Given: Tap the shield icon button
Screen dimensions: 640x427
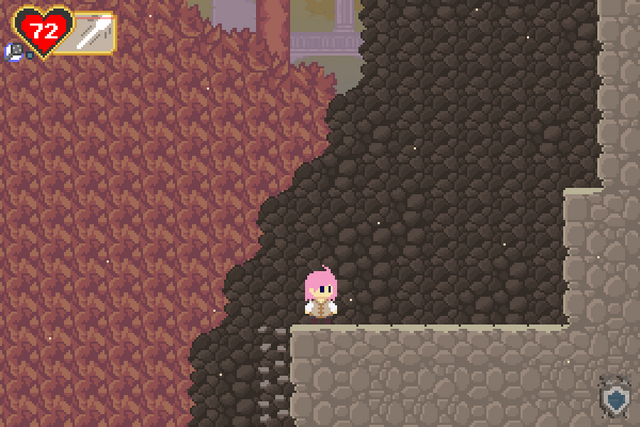Looking at the screenshot, I should 612,398.
